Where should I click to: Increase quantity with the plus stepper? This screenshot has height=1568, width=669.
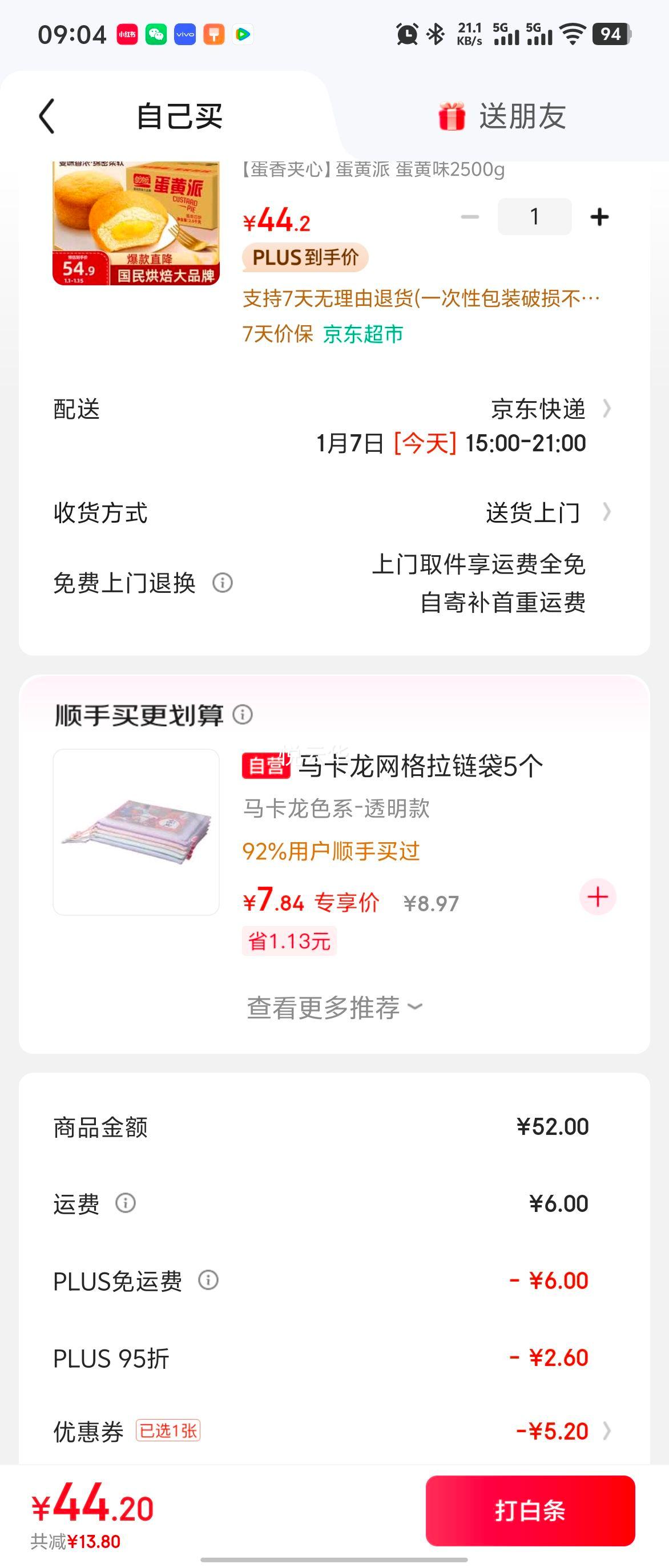(x=599, y=216)
